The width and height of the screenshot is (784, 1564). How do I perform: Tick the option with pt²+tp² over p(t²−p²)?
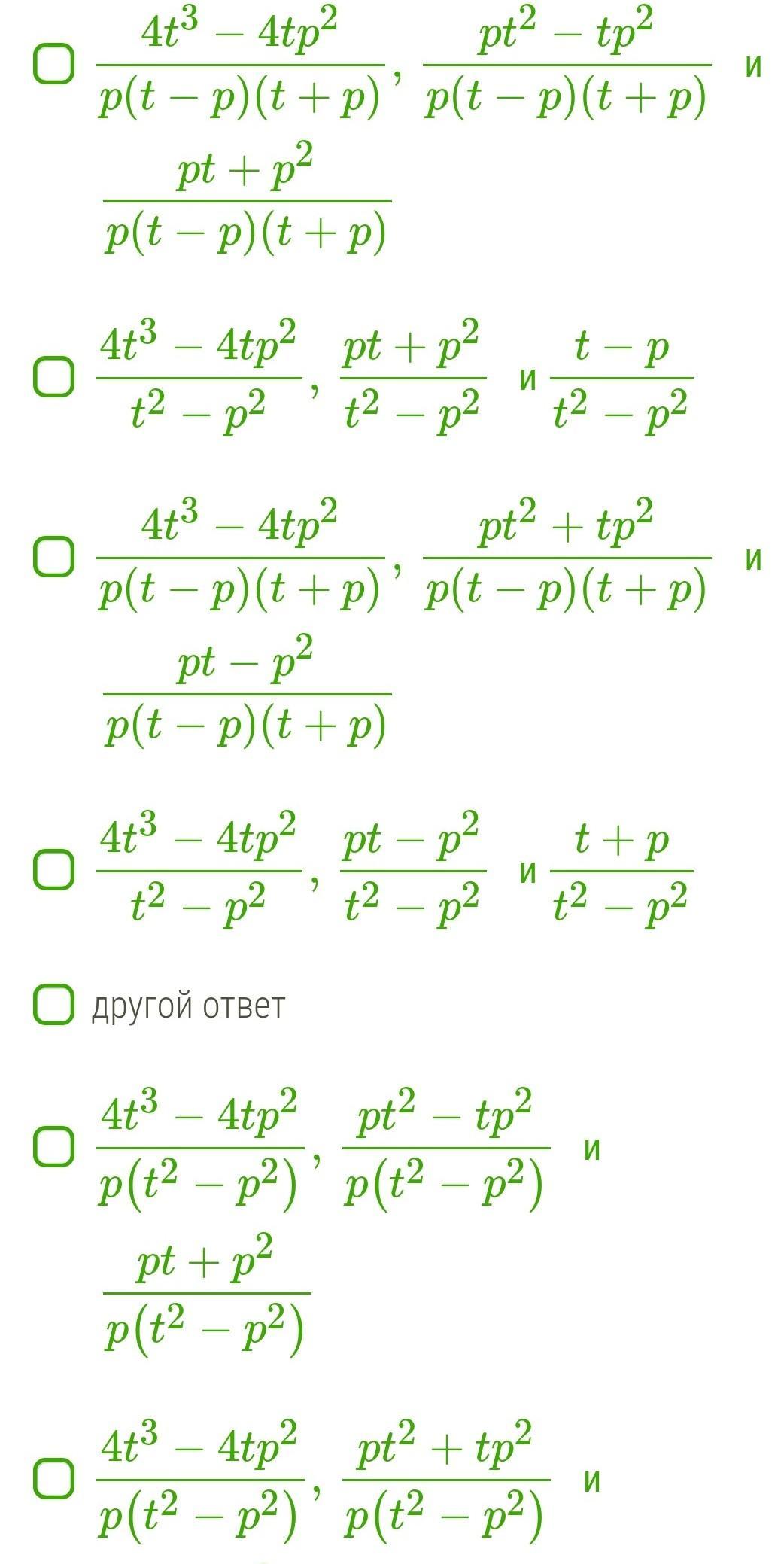point(53,1479)
